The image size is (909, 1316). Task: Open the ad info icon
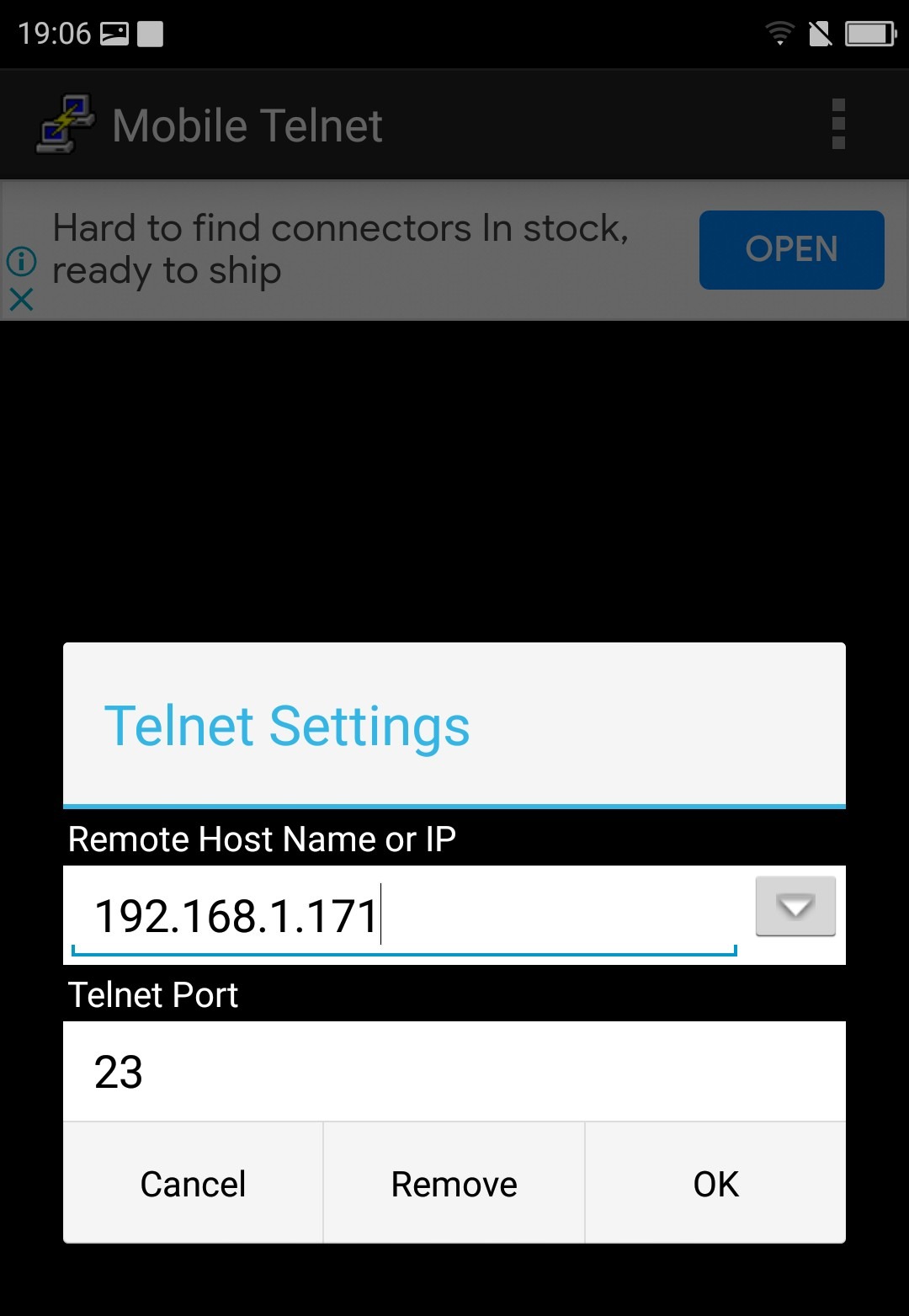point(21,261)
